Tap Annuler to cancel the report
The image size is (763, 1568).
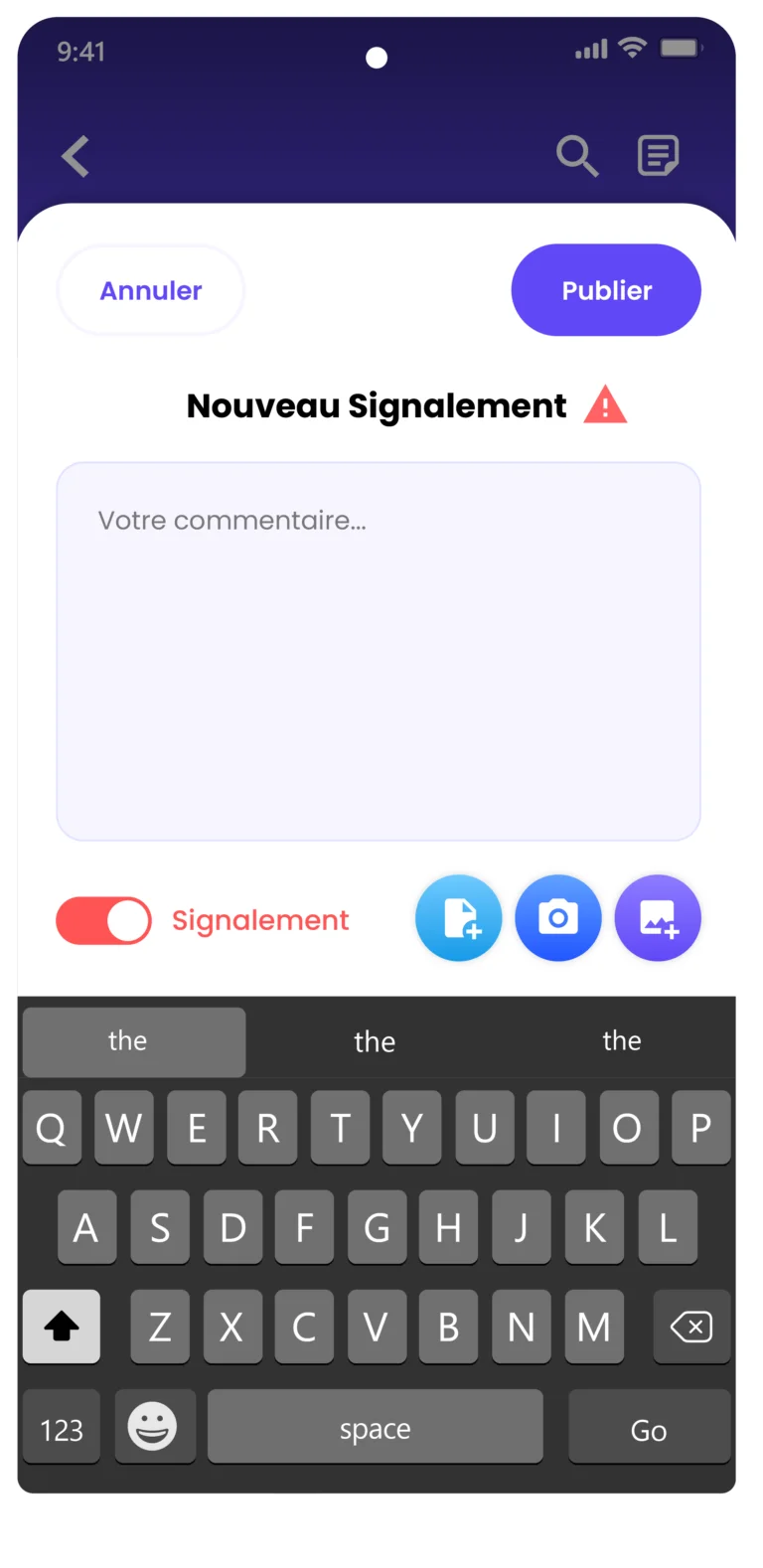pos(151,290)
